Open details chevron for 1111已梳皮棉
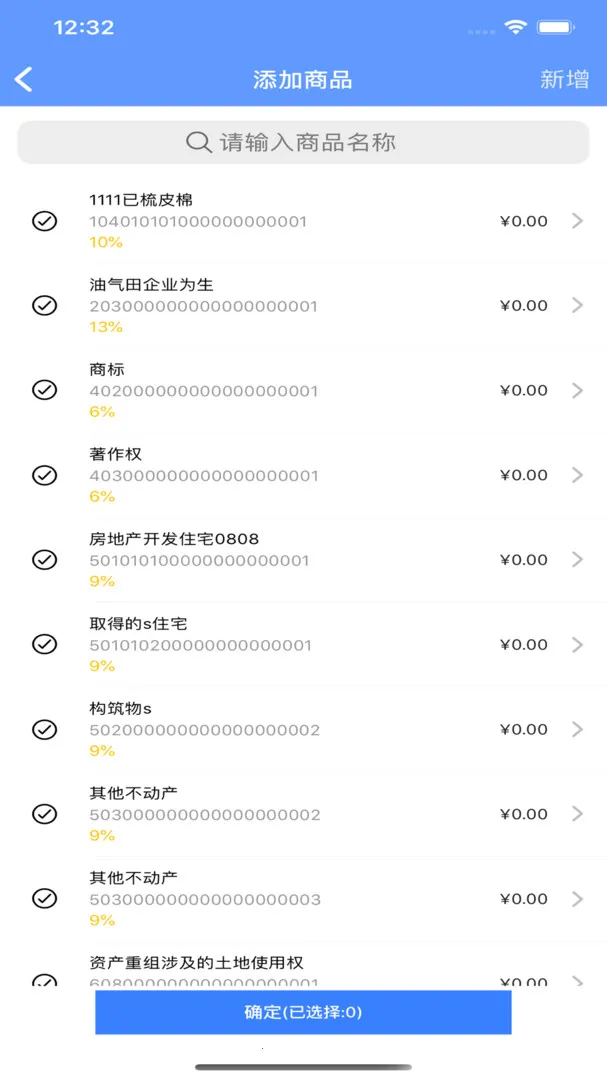 coord(577,221)
